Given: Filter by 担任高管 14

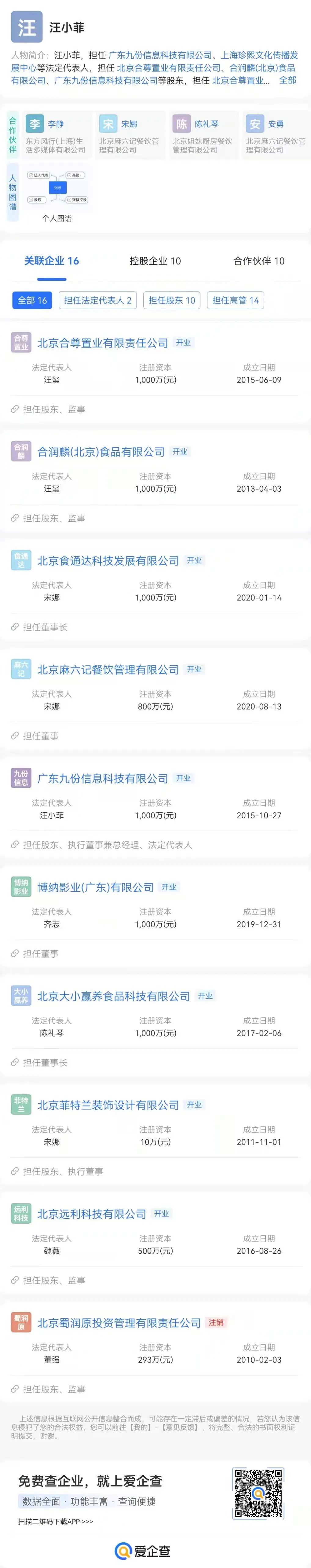Looking at the screenshot, I should tap(236, 301).
